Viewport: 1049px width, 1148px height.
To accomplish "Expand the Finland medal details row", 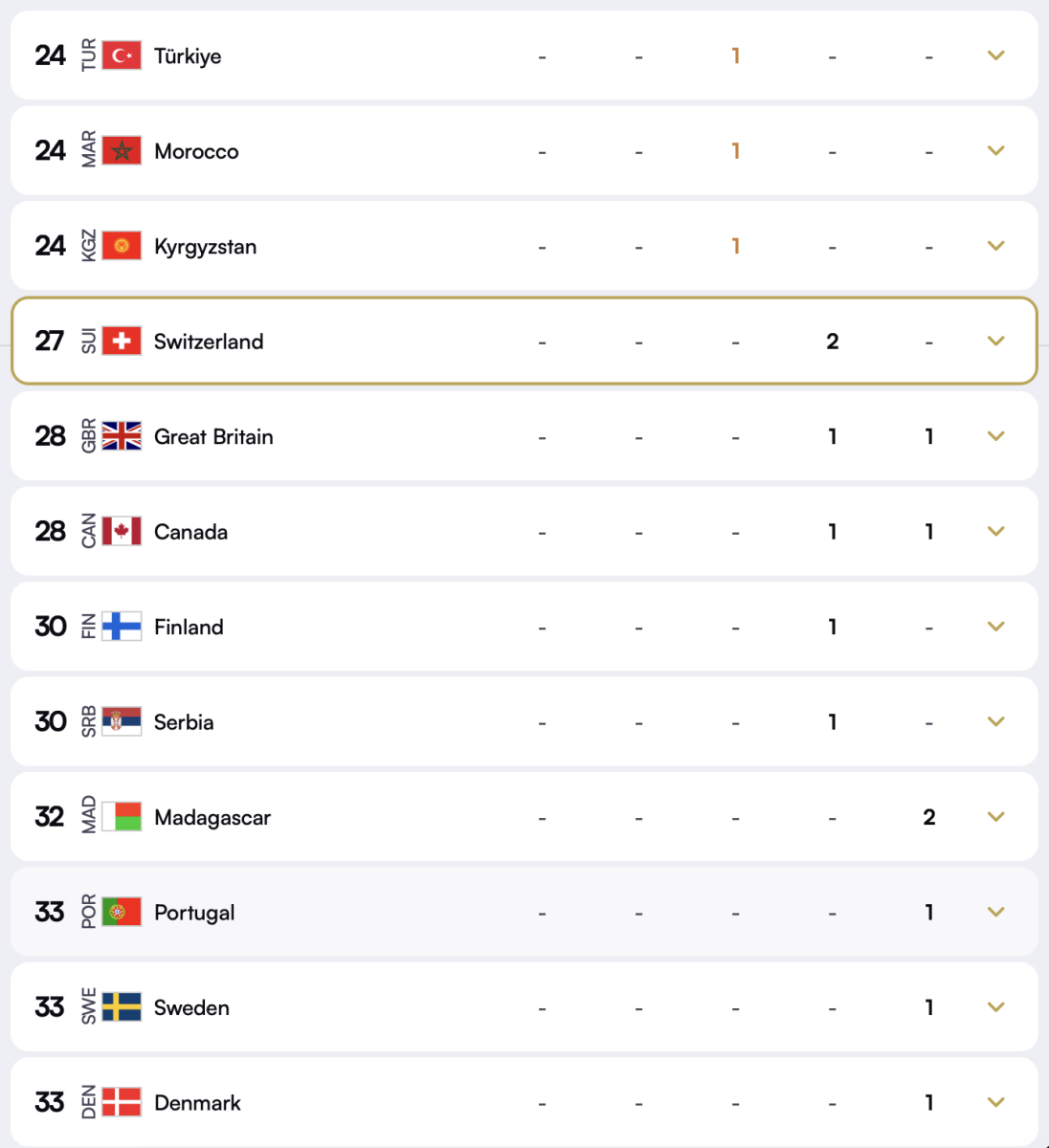I will 995,627.
